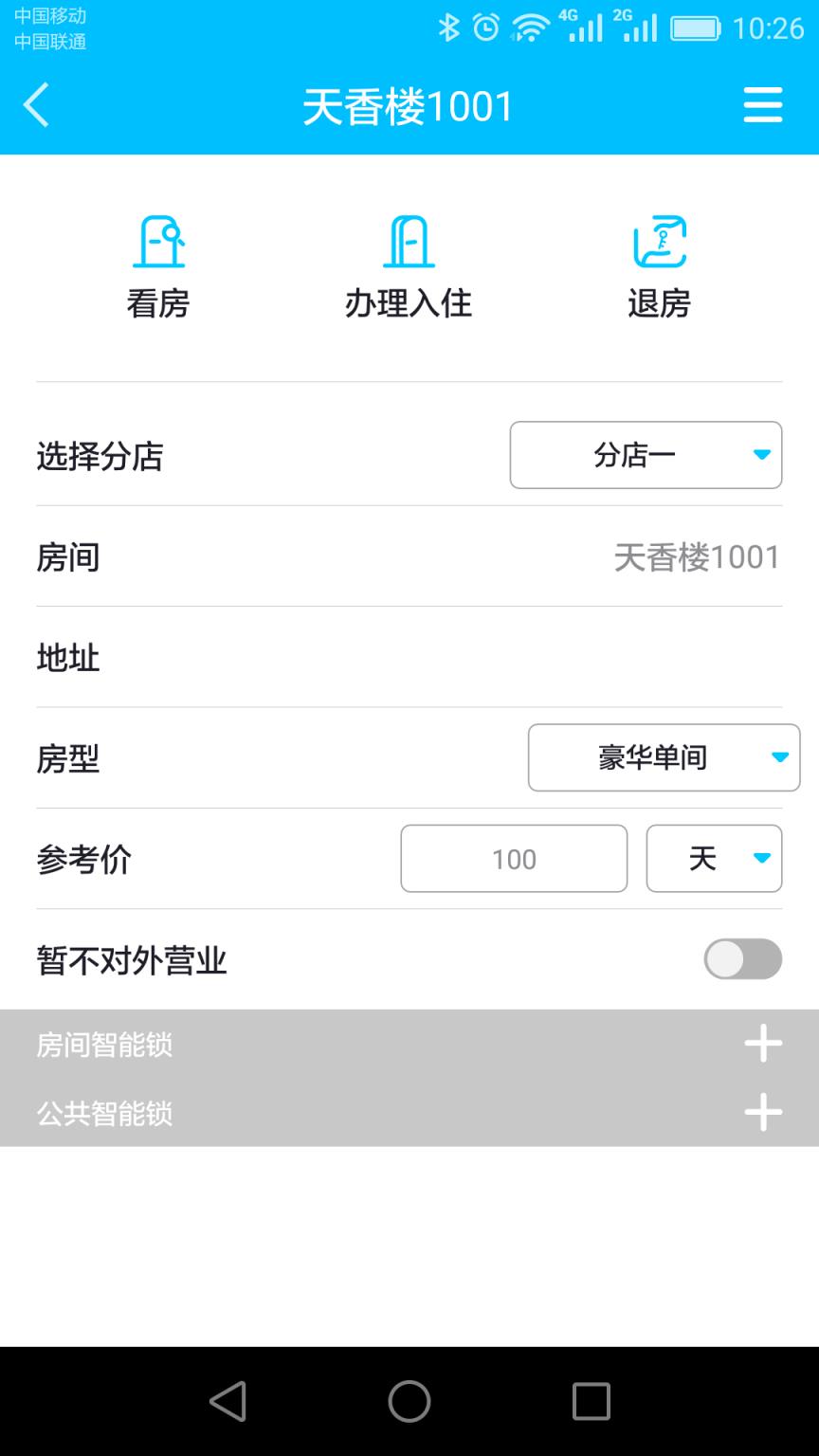Open the 分店一 branch dropdown
The height and width of the screenshot is (1456, 819).
point(646,455)
